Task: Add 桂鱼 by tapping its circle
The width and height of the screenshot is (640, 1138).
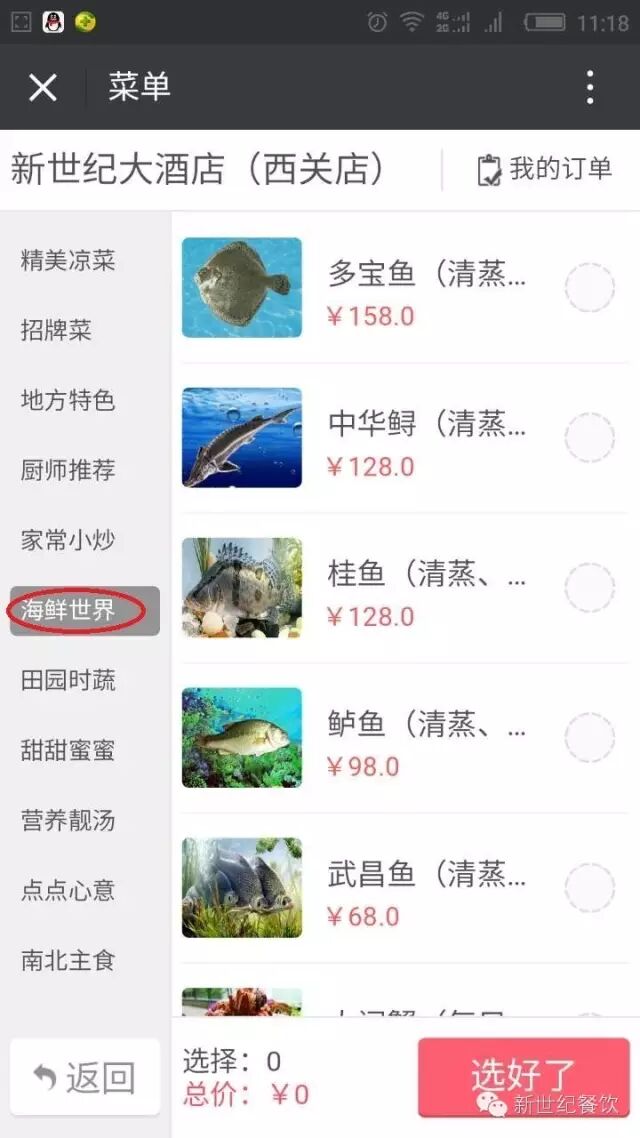Action: click(590, 588)
